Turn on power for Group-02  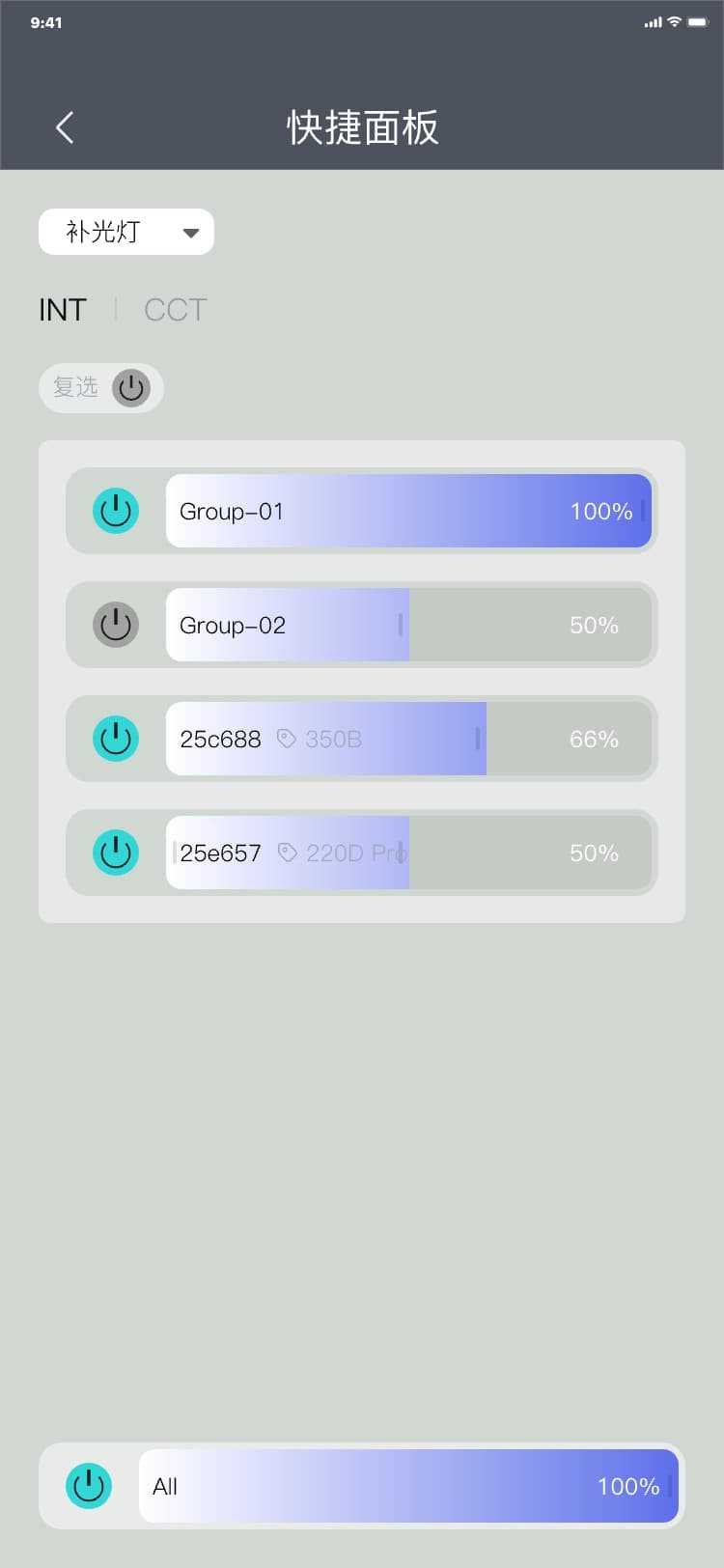click(116, 625)
